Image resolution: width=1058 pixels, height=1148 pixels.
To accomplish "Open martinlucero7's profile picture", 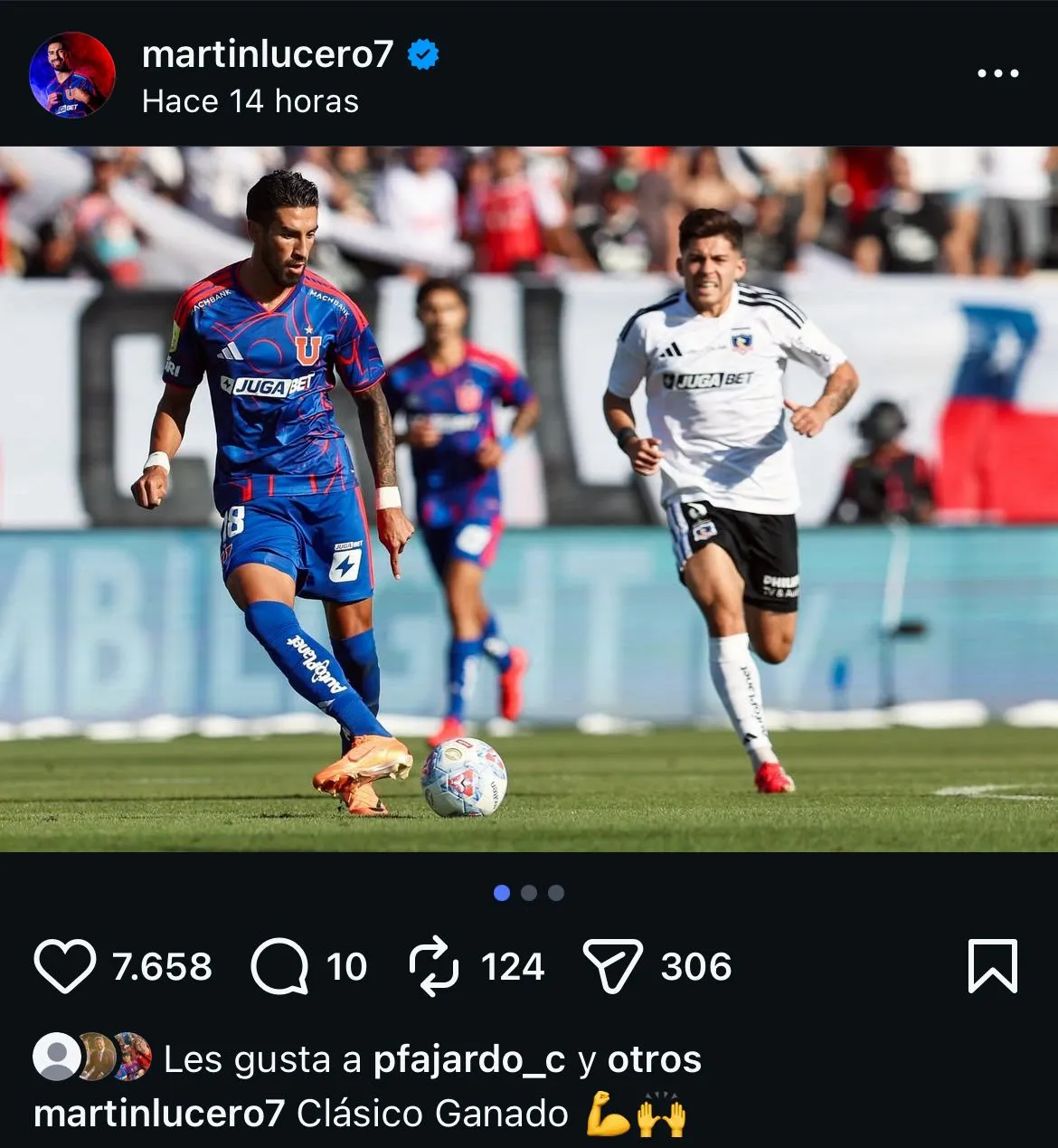I will click(x=71, y=75).
